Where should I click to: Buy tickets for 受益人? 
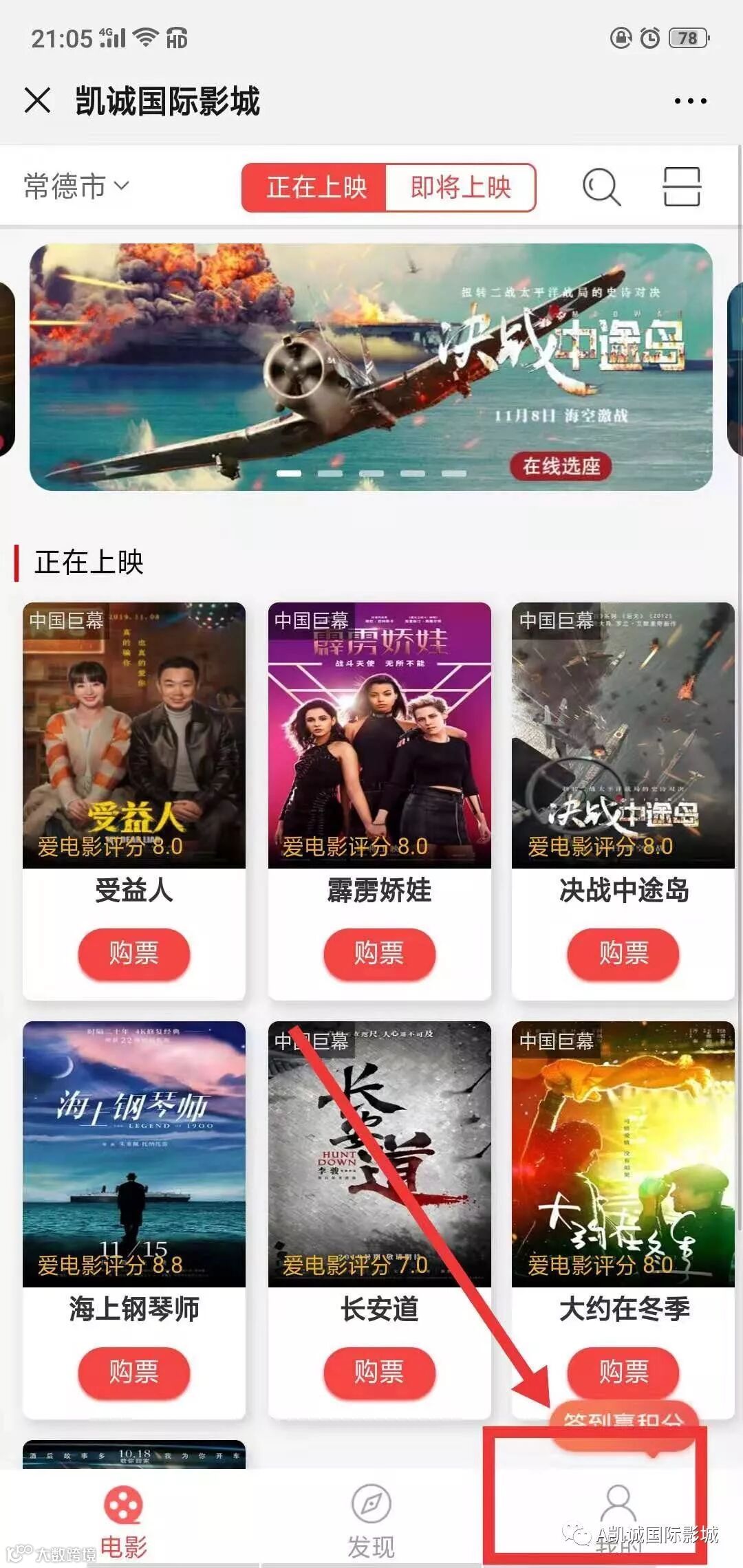click(x=133, y=953)
